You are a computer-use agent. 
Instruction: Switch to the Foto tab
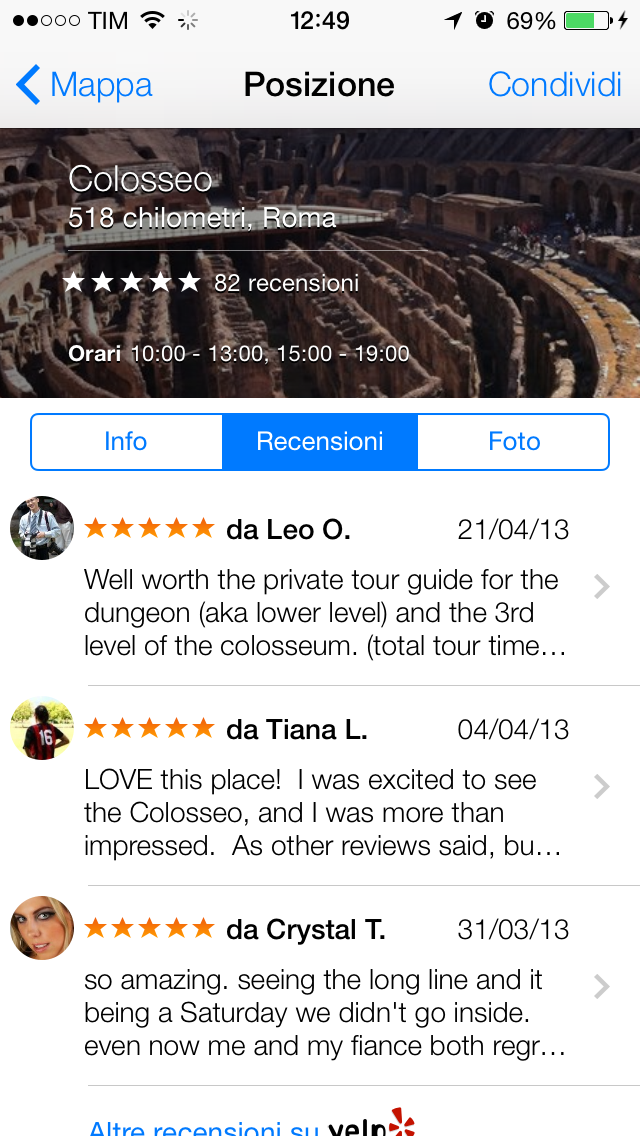(x=514, y=442)
